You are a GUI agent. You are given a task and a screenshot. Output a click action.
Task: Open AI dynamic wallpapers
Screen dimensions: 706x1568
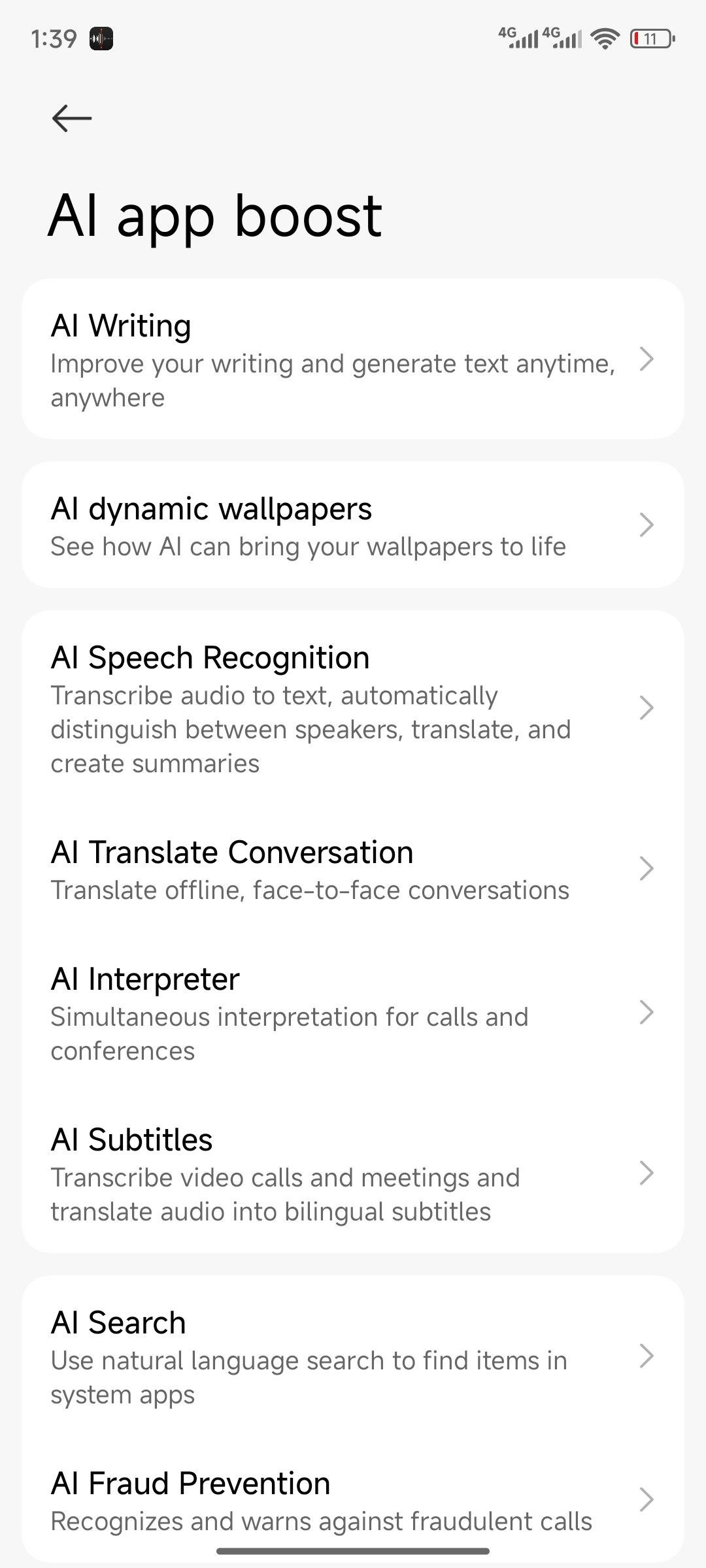353,525
